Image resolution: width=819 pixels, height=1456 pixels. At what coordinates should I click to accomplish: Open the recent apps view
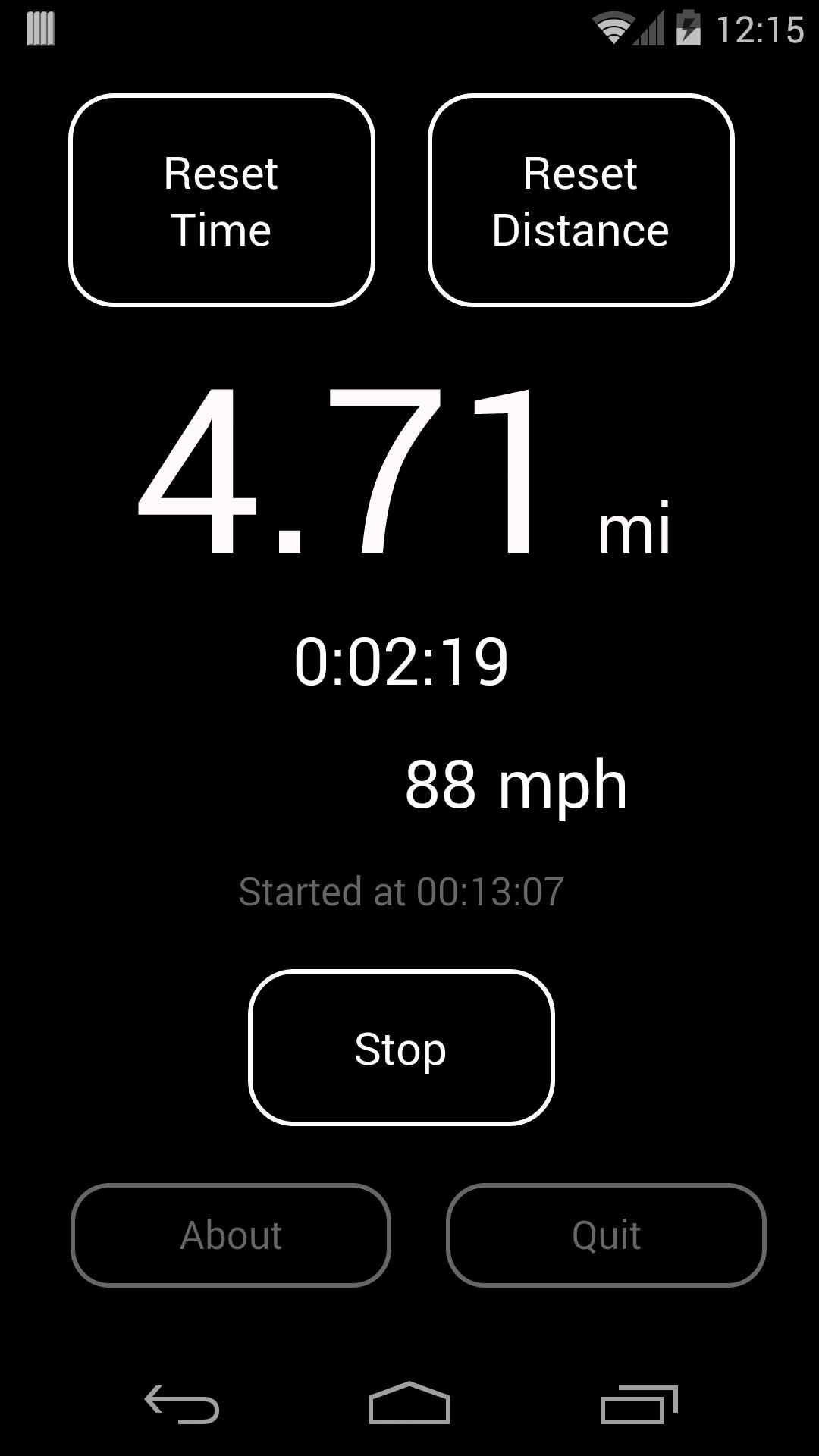coord(639,1404)
